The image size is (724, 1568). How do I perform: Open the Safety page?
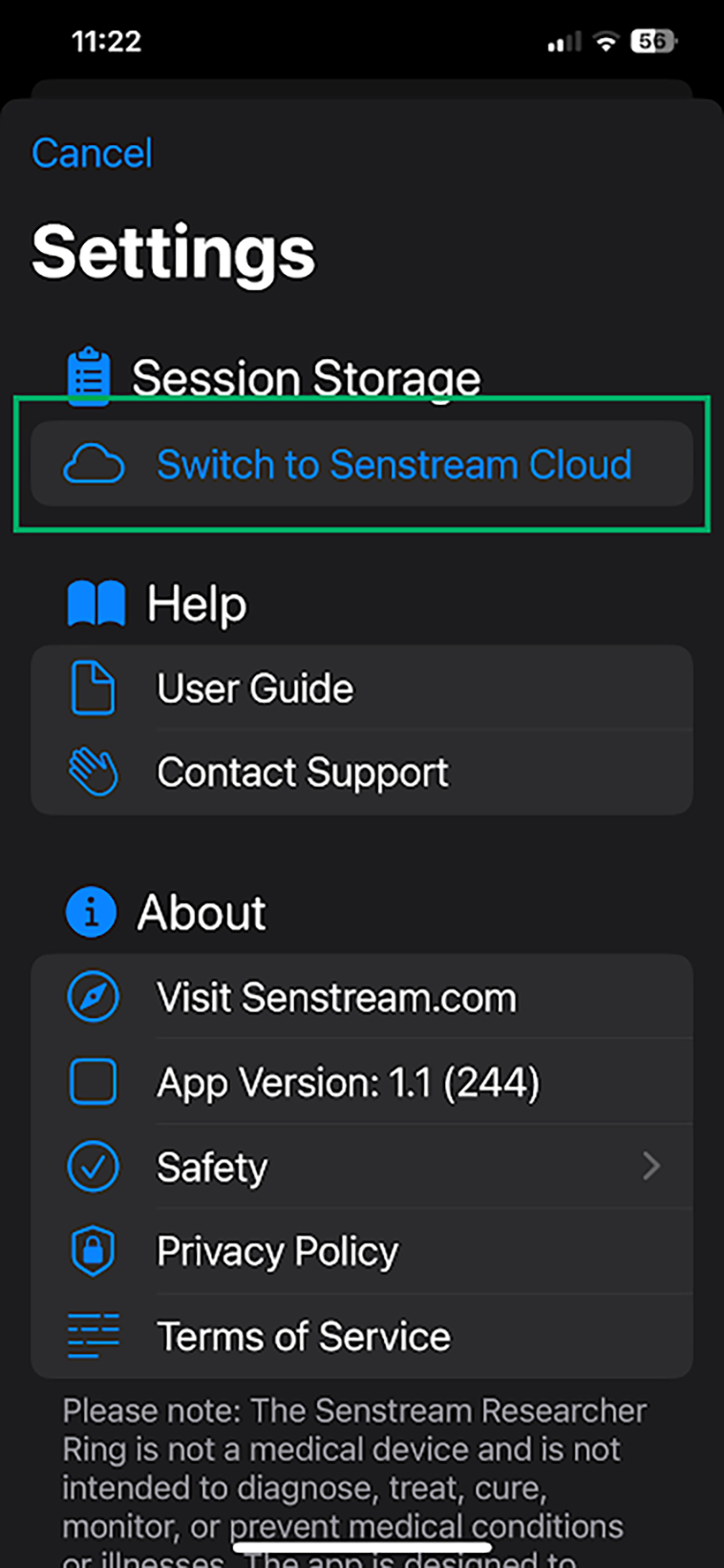[x=362, y=1166]
